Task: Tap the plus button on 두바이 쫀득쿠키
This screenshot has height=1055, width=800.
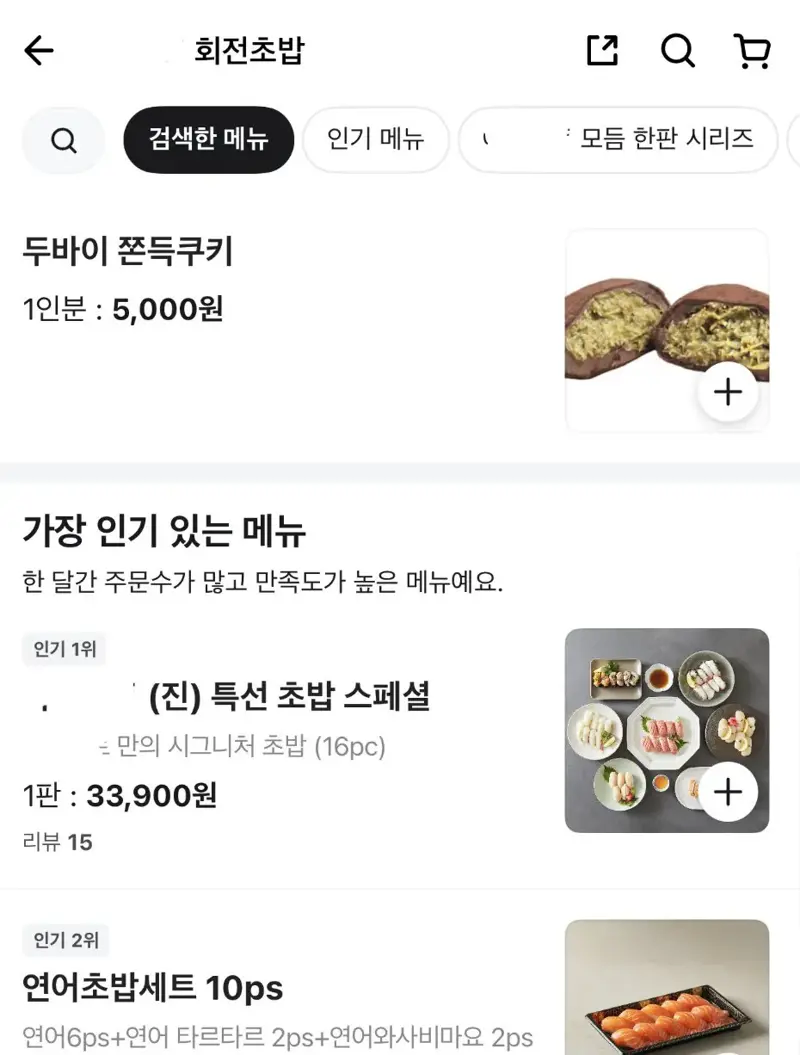Action: tap(727, 392)
